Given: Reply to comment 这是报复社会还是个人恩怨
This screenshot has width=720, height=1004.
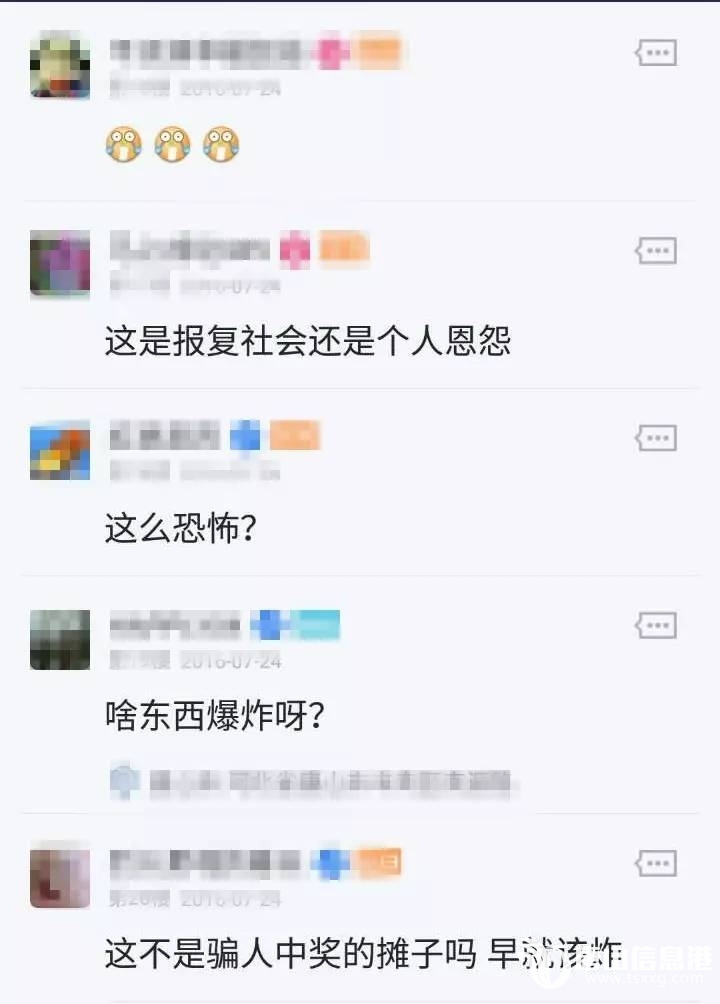Looking at the screenshot, I should (656, 250).
